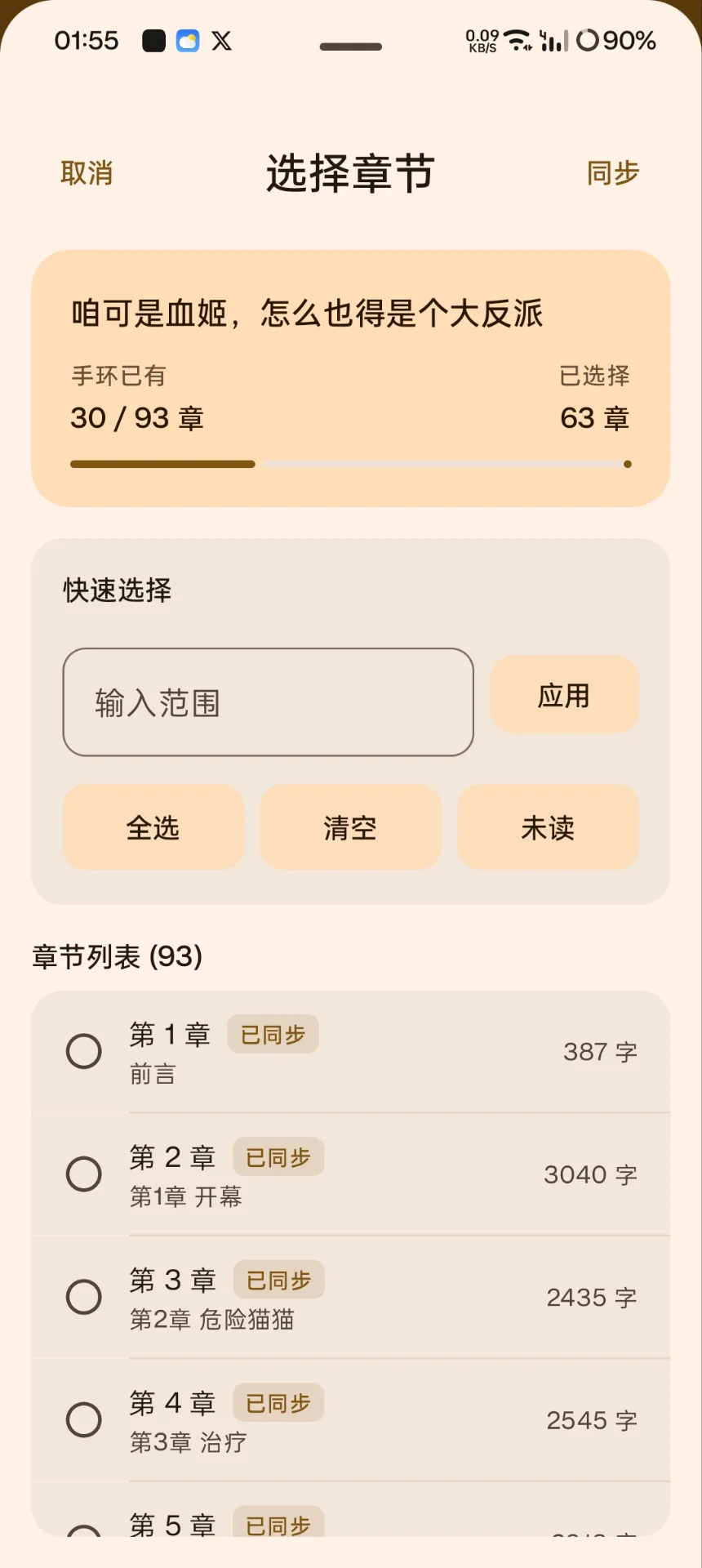Focus the 输入范围 range field
The width and height of the screenshot is (702, 1568).
point(268,702)
